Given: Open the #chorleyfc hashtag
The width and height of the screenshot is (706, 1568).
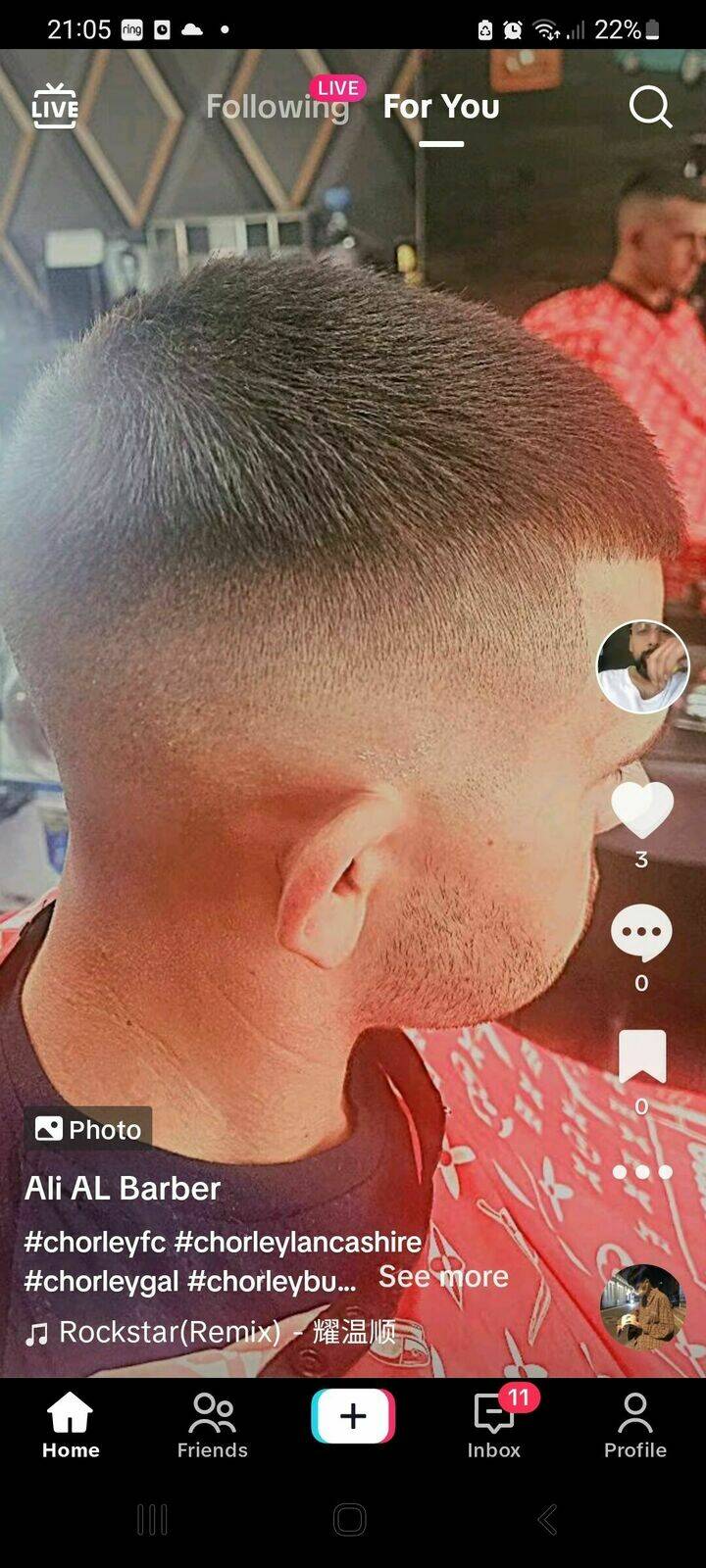Looking at the screenshot, I should pyautogui.click(x=95, y=1242).
